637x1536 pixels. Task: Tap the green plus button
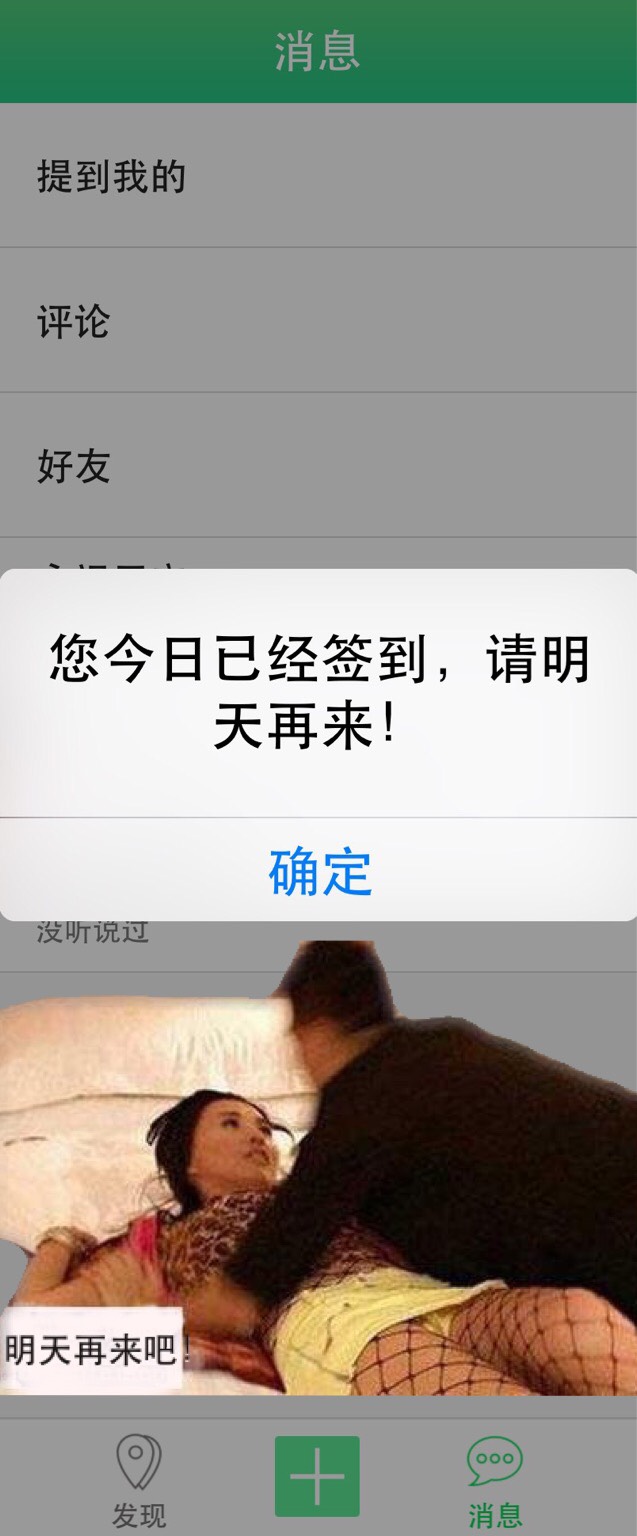(x=317, y=1476)
